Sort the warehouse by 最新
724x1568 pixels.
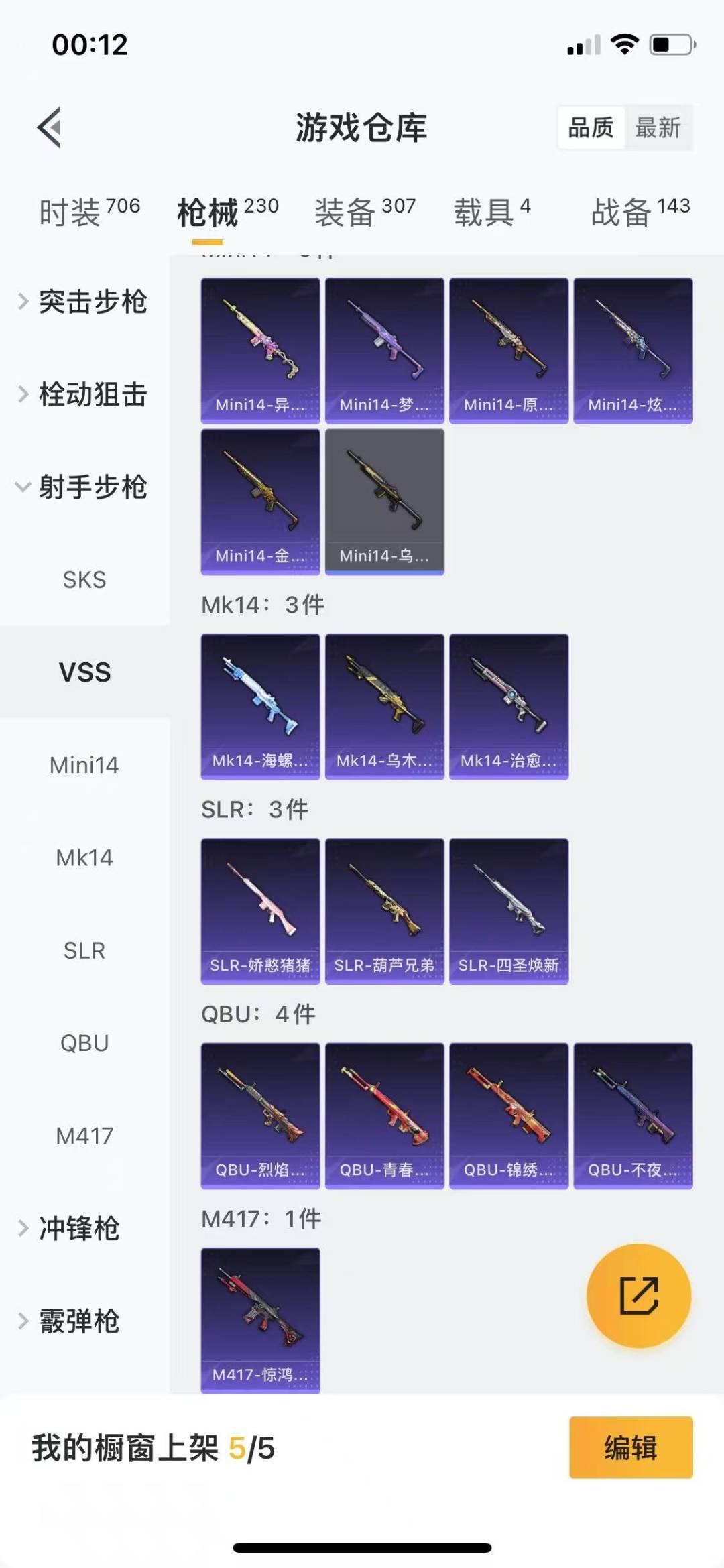(x=658, y=127)
